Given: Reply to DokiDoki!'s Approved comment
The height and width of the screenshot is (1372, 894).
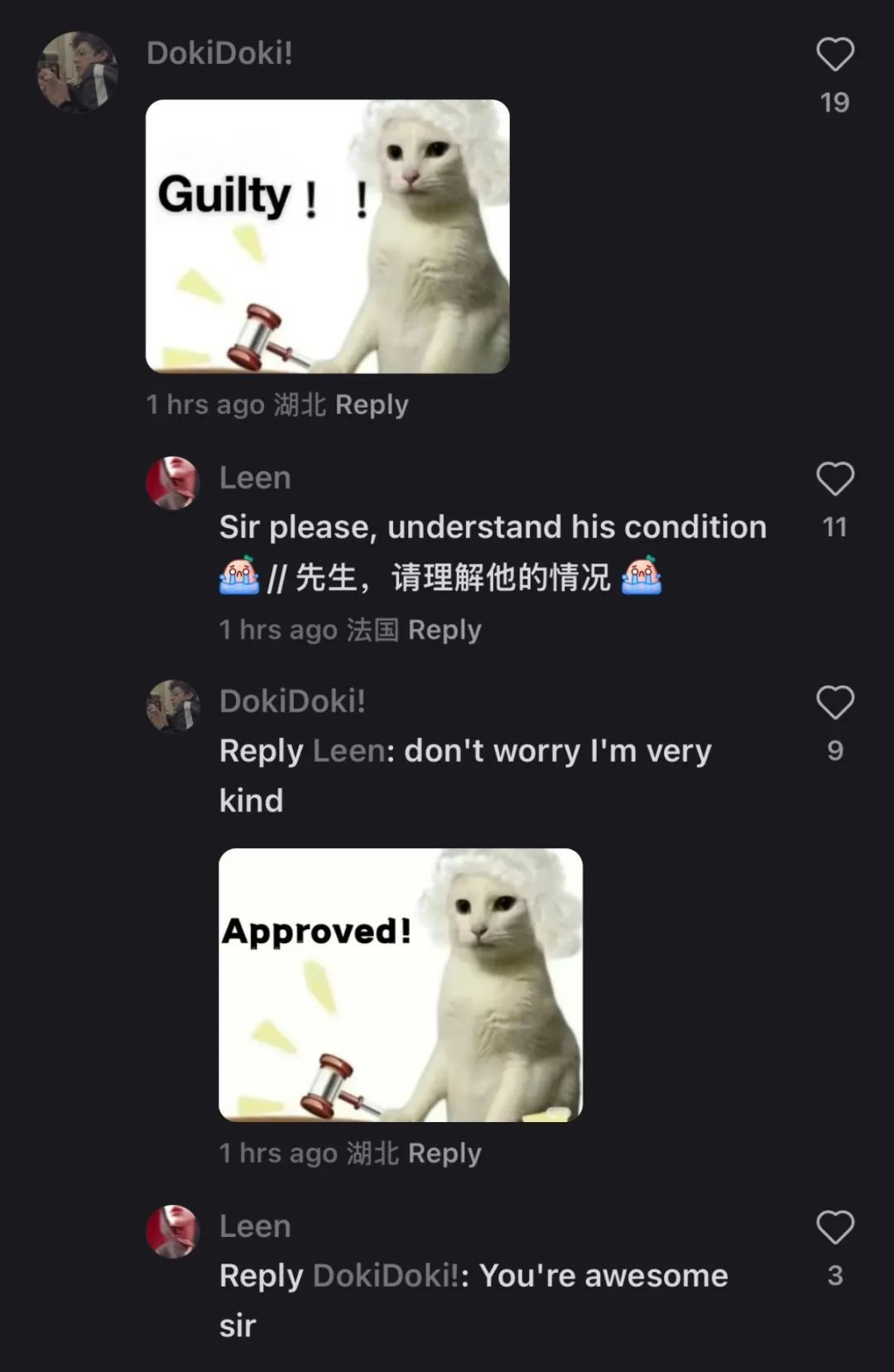Looking at the screenshot, I should (445, 1153).
